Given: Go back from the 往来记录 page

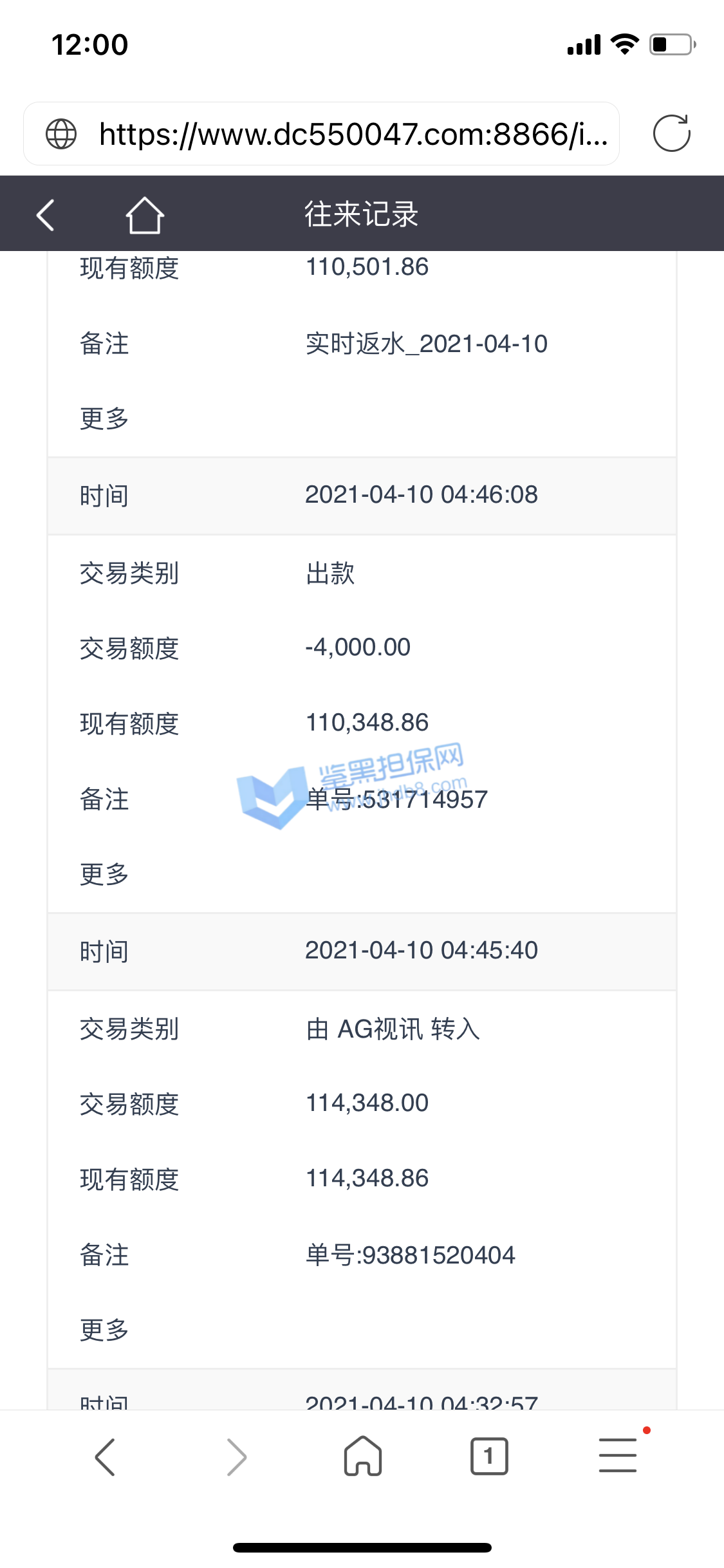Looking at the screenshot, I should click(45, 214).
